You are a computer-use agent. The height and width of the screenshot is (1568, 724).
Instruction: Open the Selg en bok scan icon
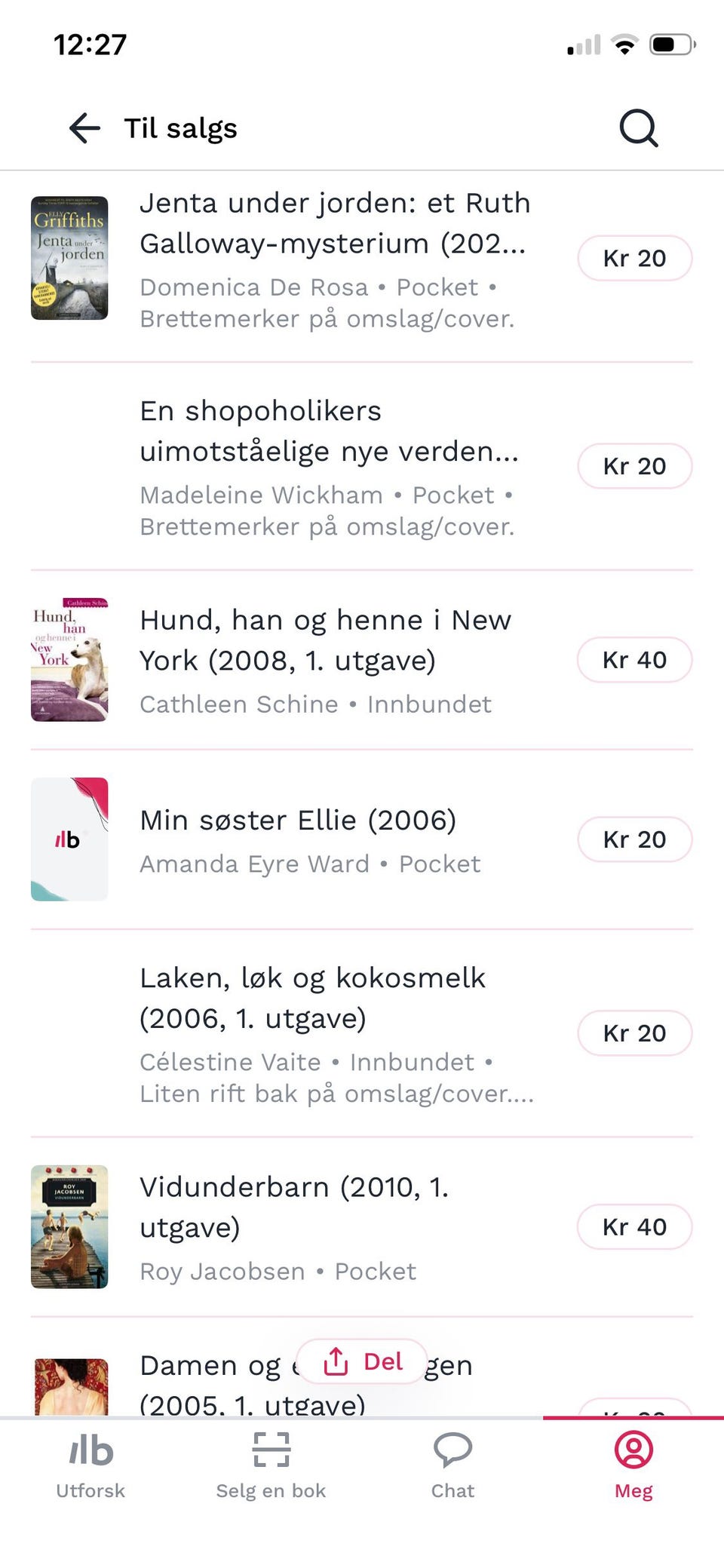270,1451
